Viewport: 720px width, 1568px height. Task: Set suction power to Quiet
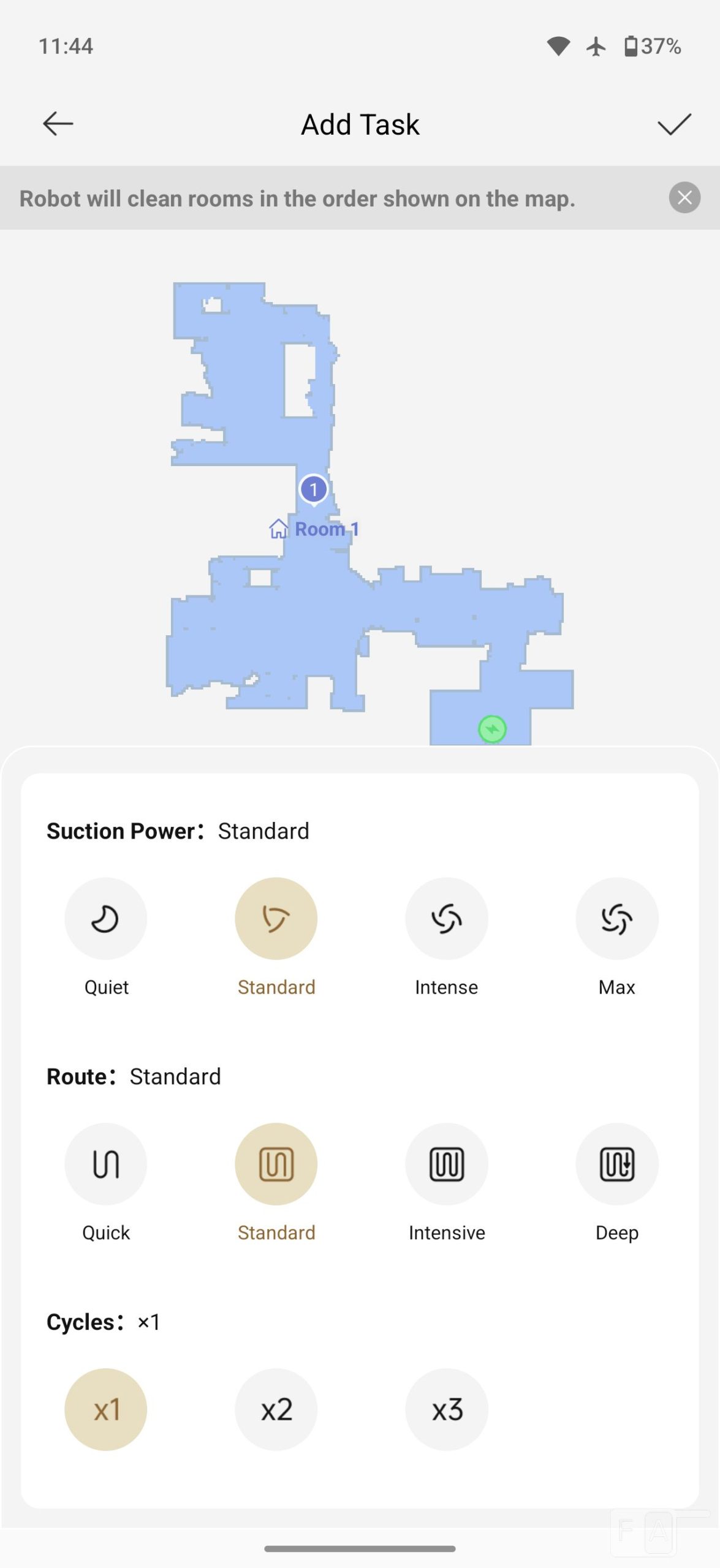pyautogui.click(x=106, y=918)
